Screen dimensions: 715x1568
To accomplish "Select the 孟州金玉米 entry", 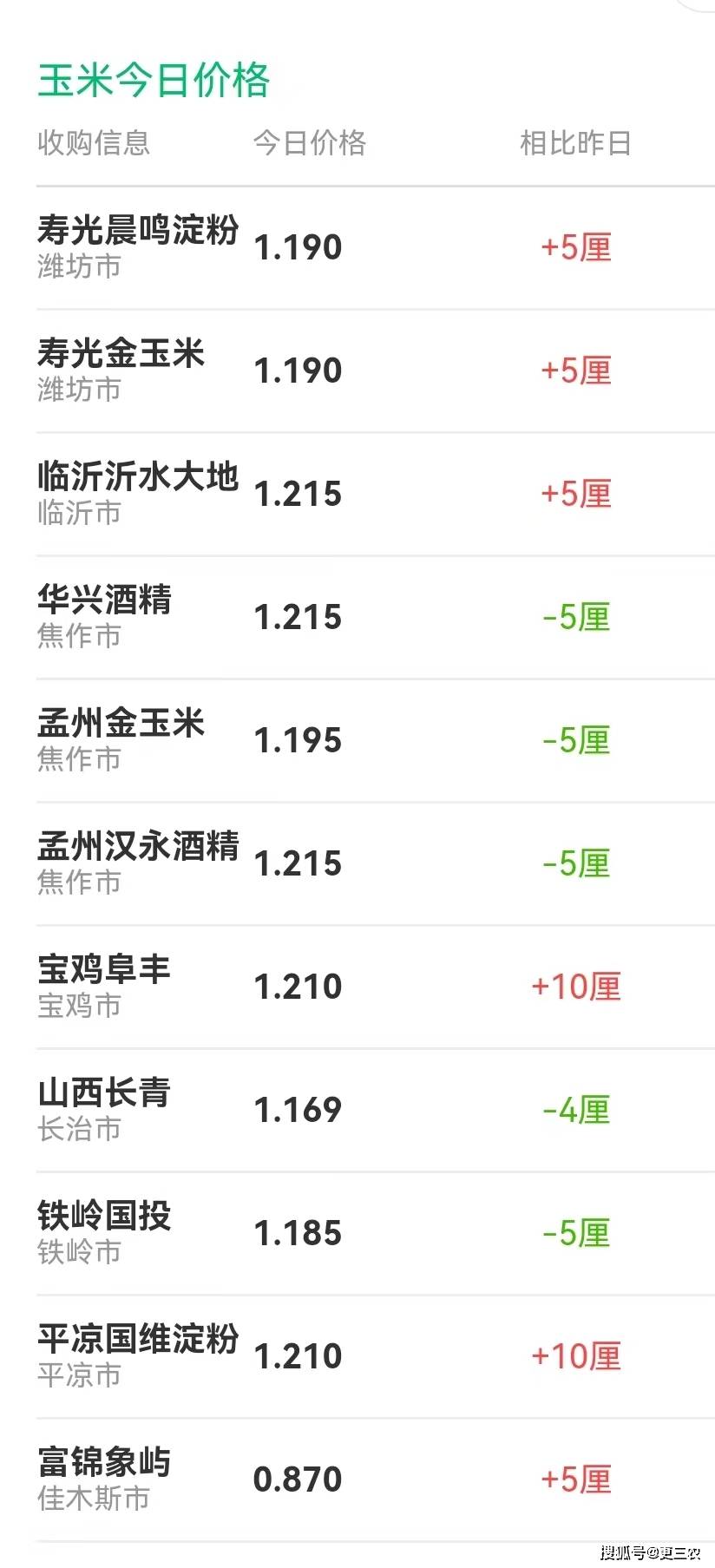I will pos(121,724).
